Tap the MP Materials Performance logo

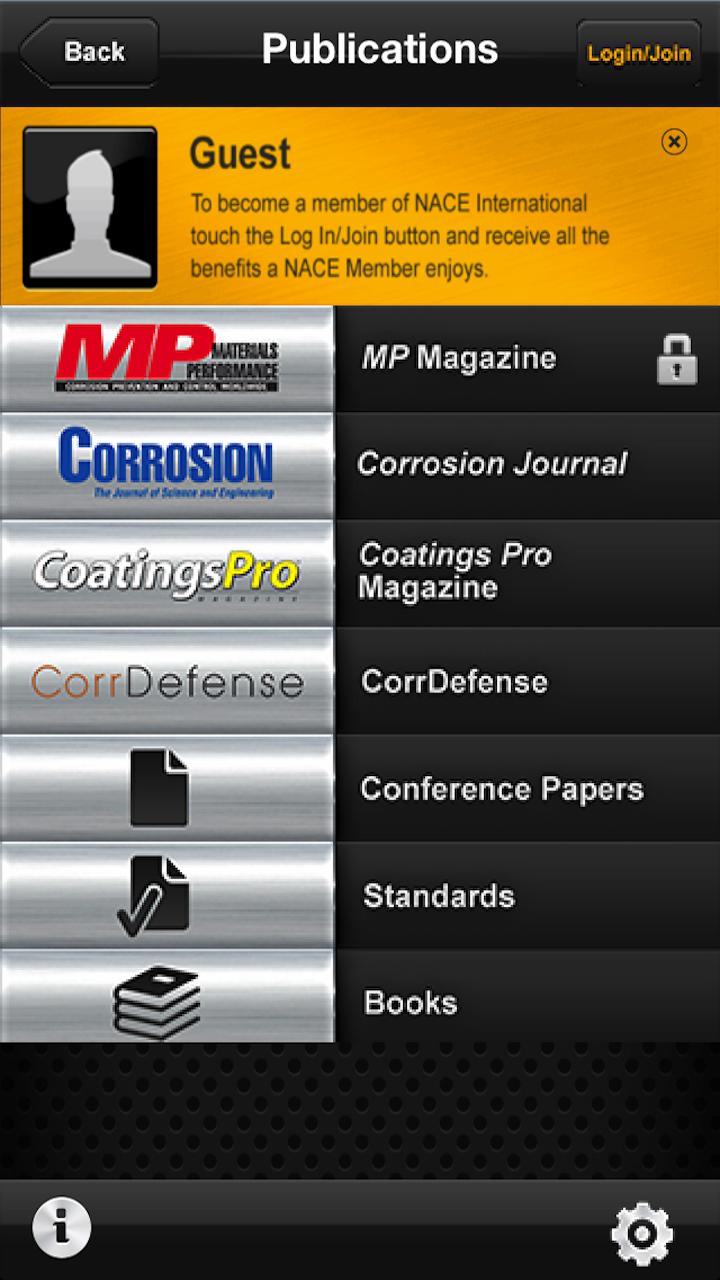(167, 357)
